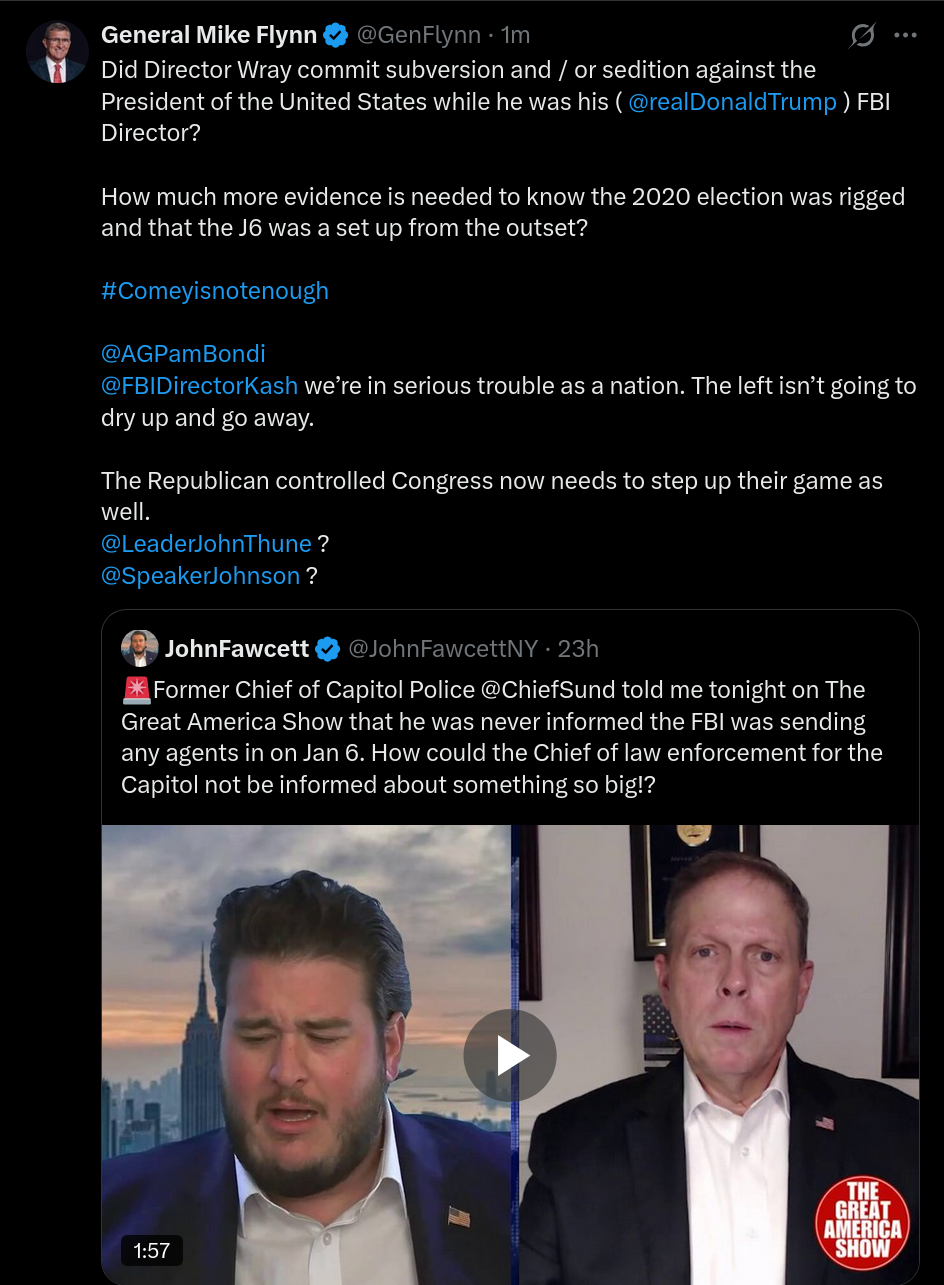Open the post's three-dot overflow menu
944x1285 pixels.
tap(905, 36)
